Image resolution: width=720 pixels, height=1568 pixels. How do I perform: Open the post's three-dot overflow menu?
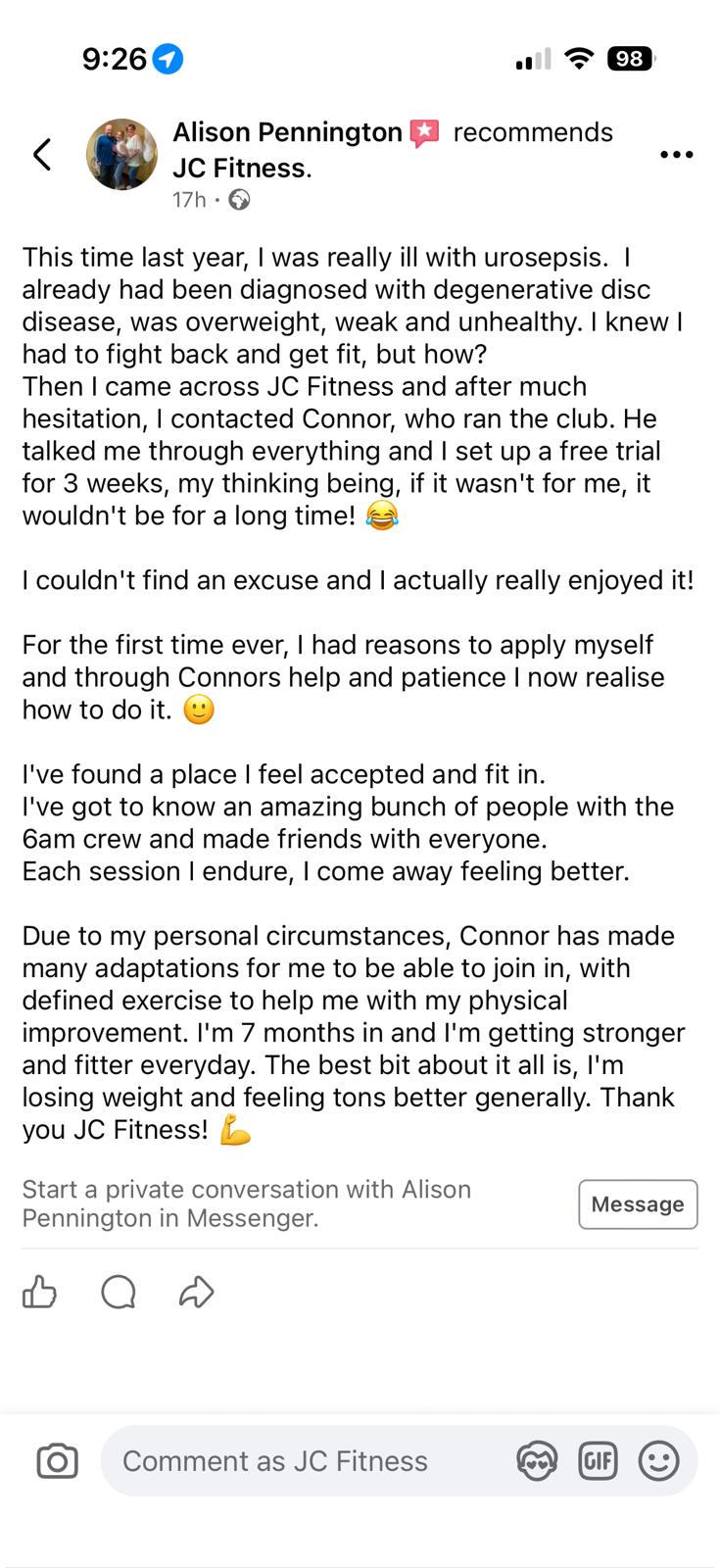click(x=676, y=155)
